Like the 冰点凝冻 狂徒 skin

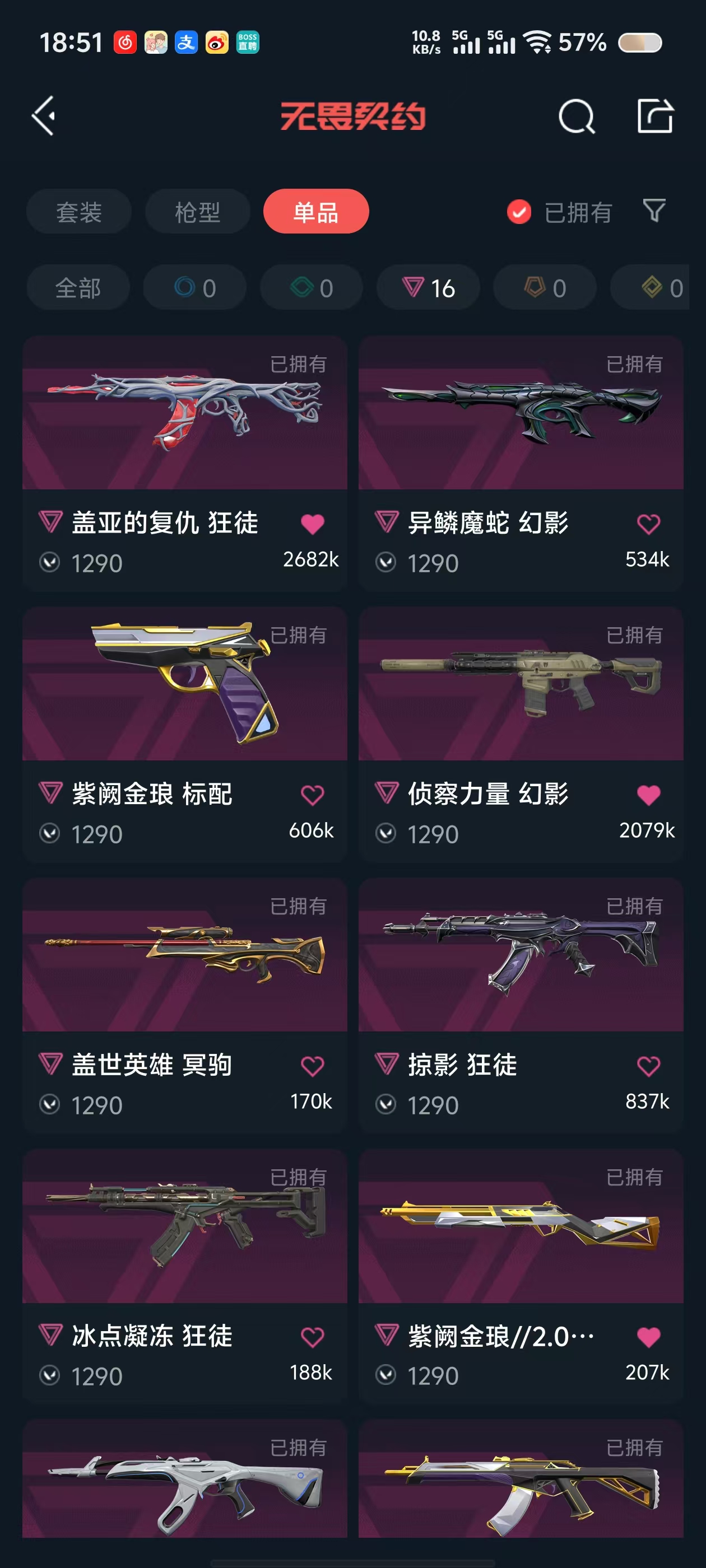pyautogui.click(x=313, y=1337)
